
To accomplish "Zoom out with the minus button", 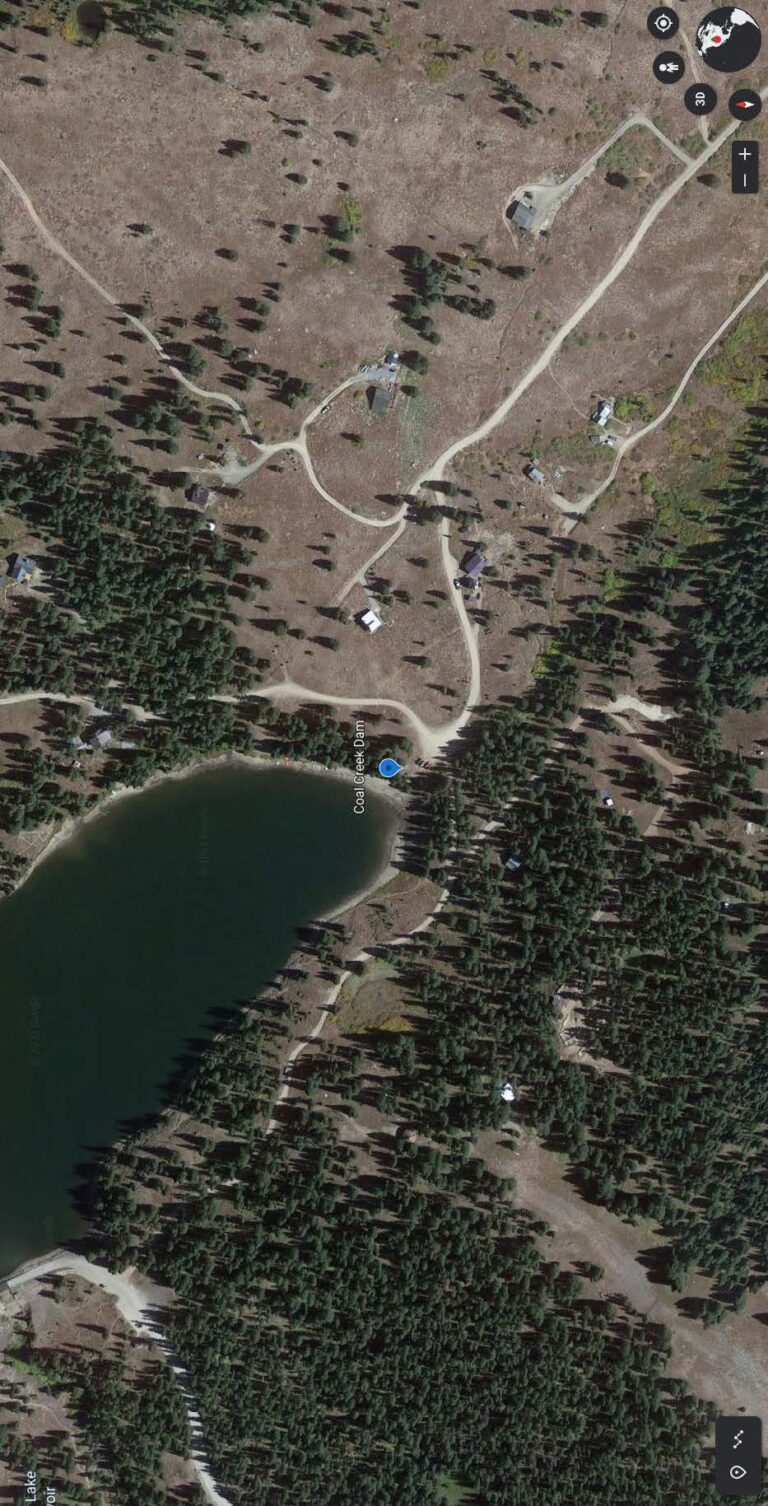I will pos(745,180).
